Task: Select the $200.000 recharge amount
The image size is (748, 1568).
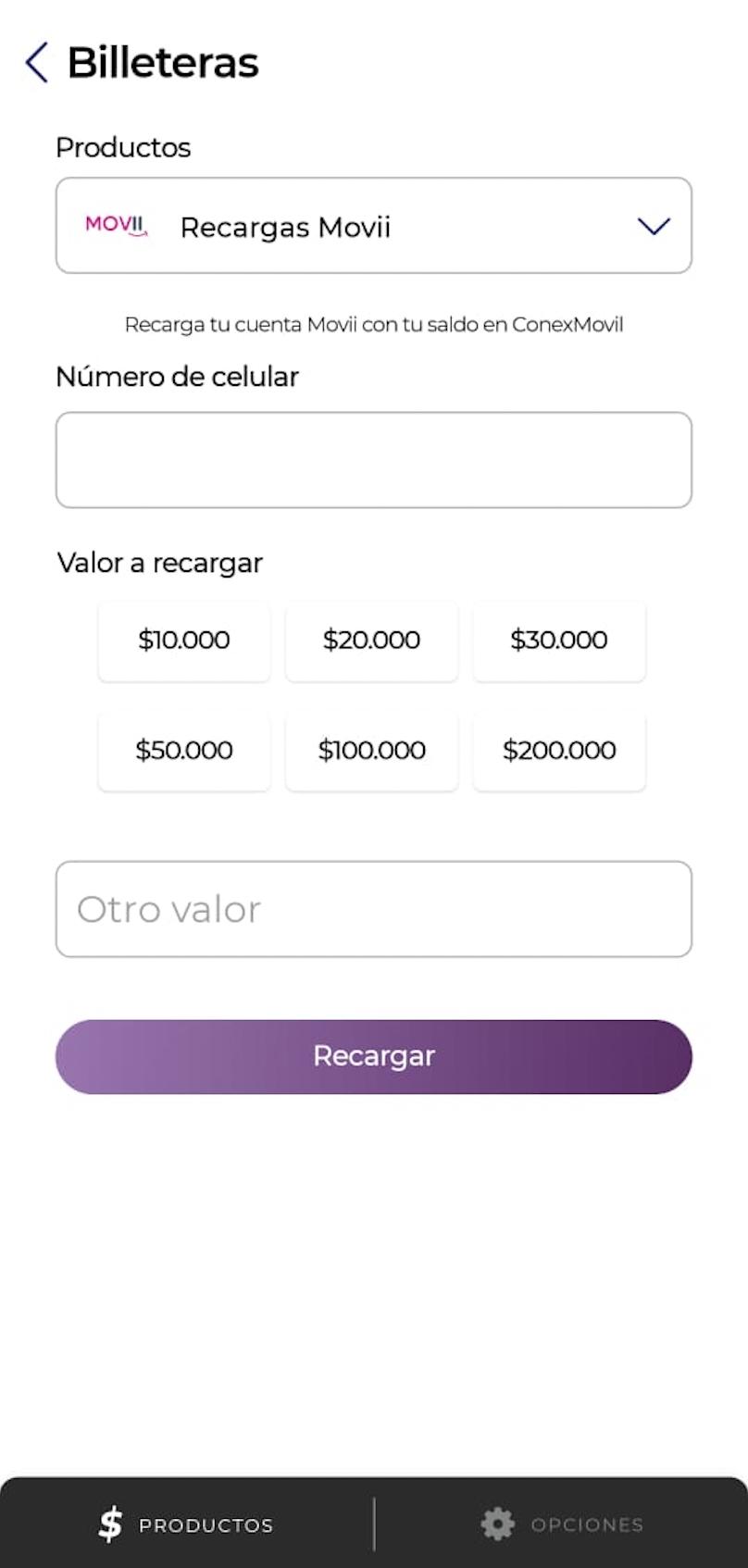Action: point(559,751)
